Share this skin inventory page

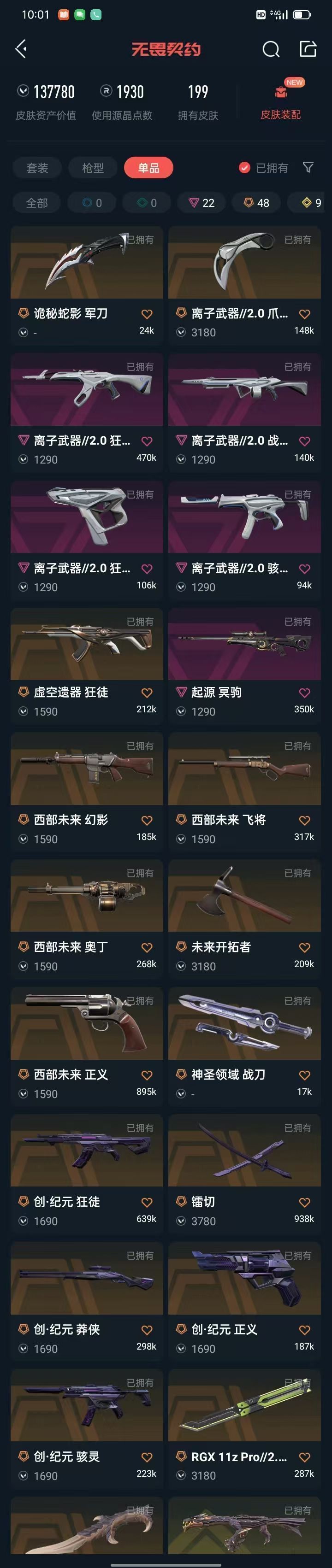tap(308, 49)
